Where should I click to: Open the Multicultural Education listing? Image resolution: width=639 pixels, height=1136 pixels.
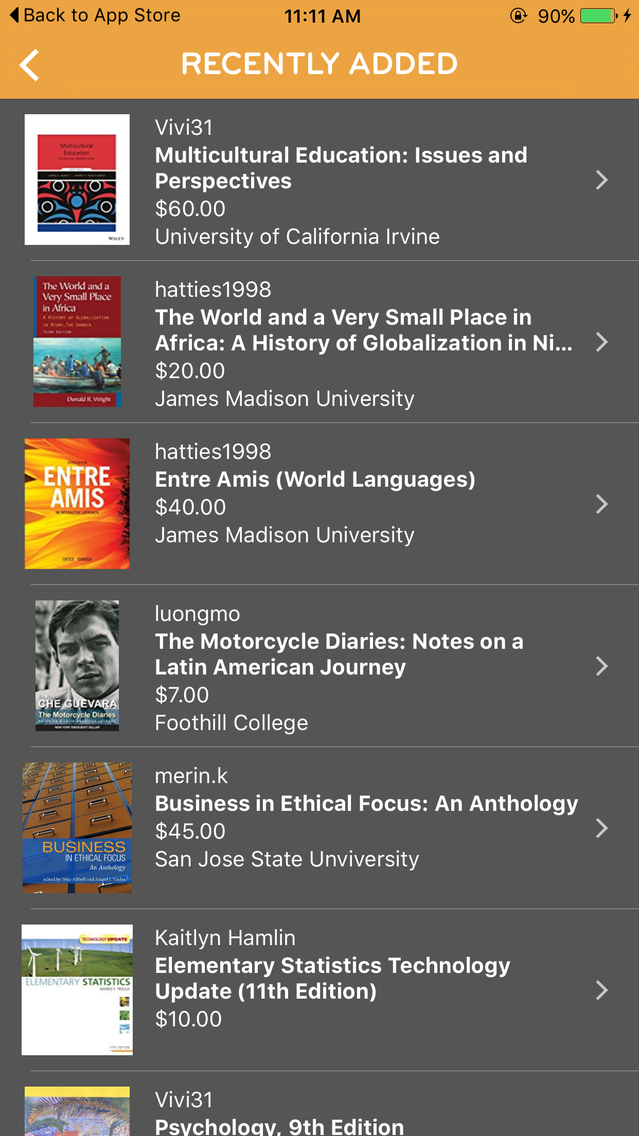320,180
